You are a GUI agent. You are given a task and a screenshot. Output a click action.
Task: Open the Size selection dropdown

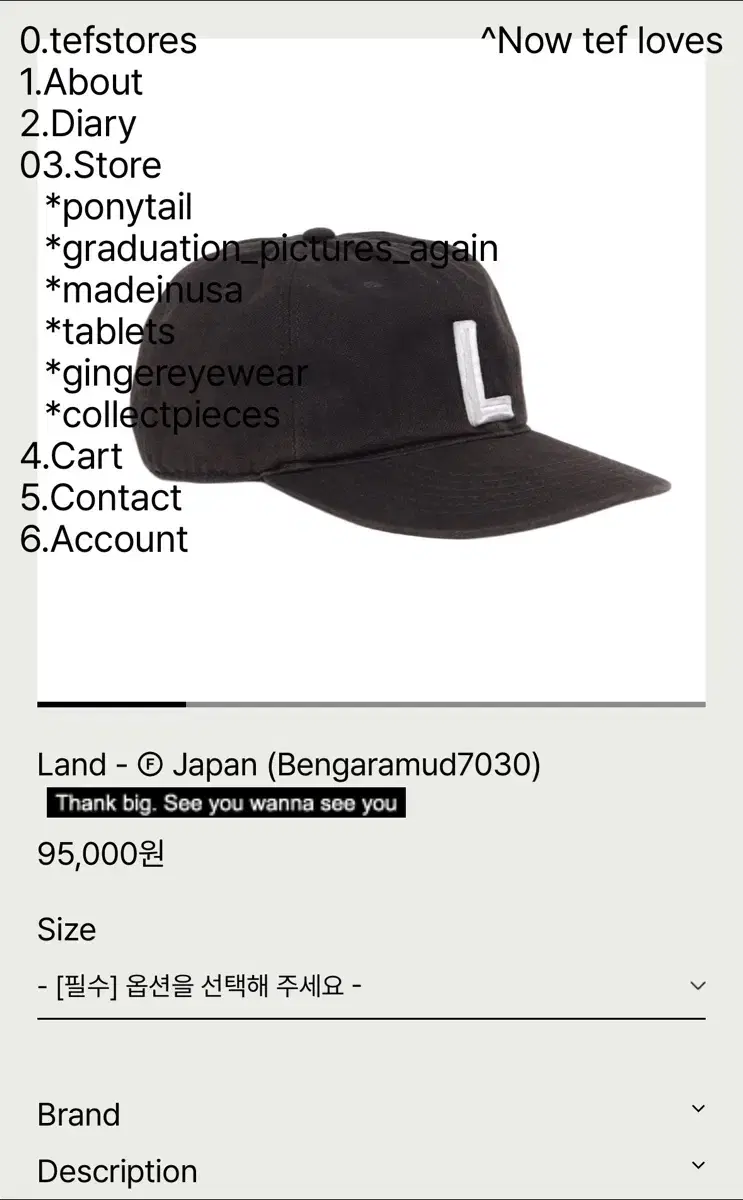click(371, 985)
